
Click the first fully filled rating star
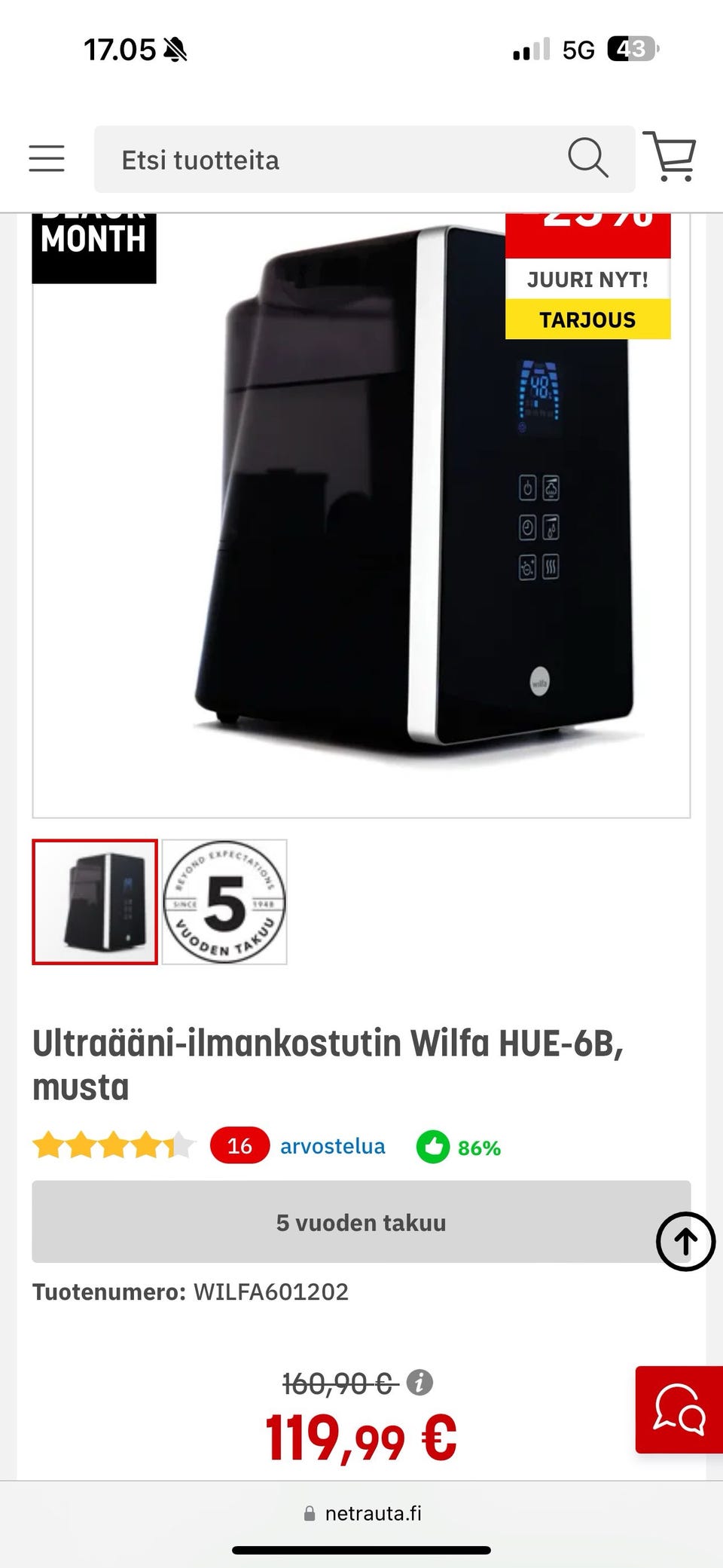click(47, 1145)
